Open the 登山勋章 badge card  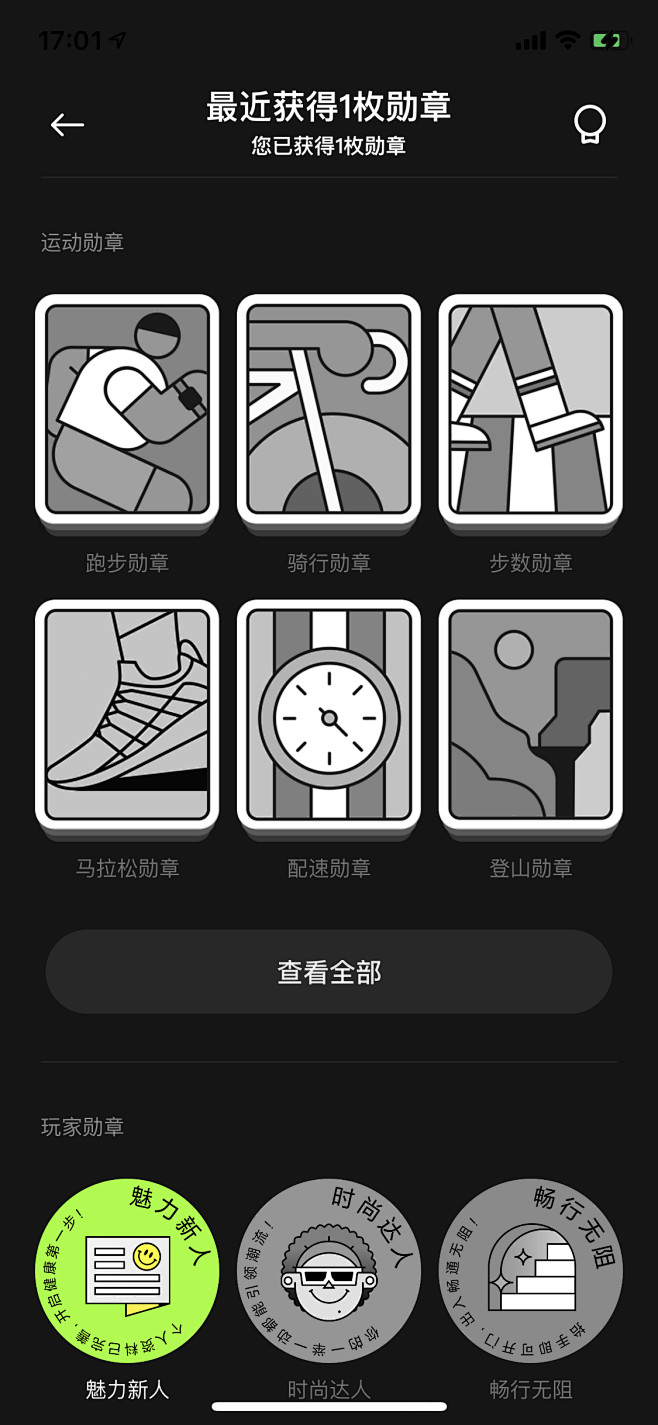(x=530, y=717)
